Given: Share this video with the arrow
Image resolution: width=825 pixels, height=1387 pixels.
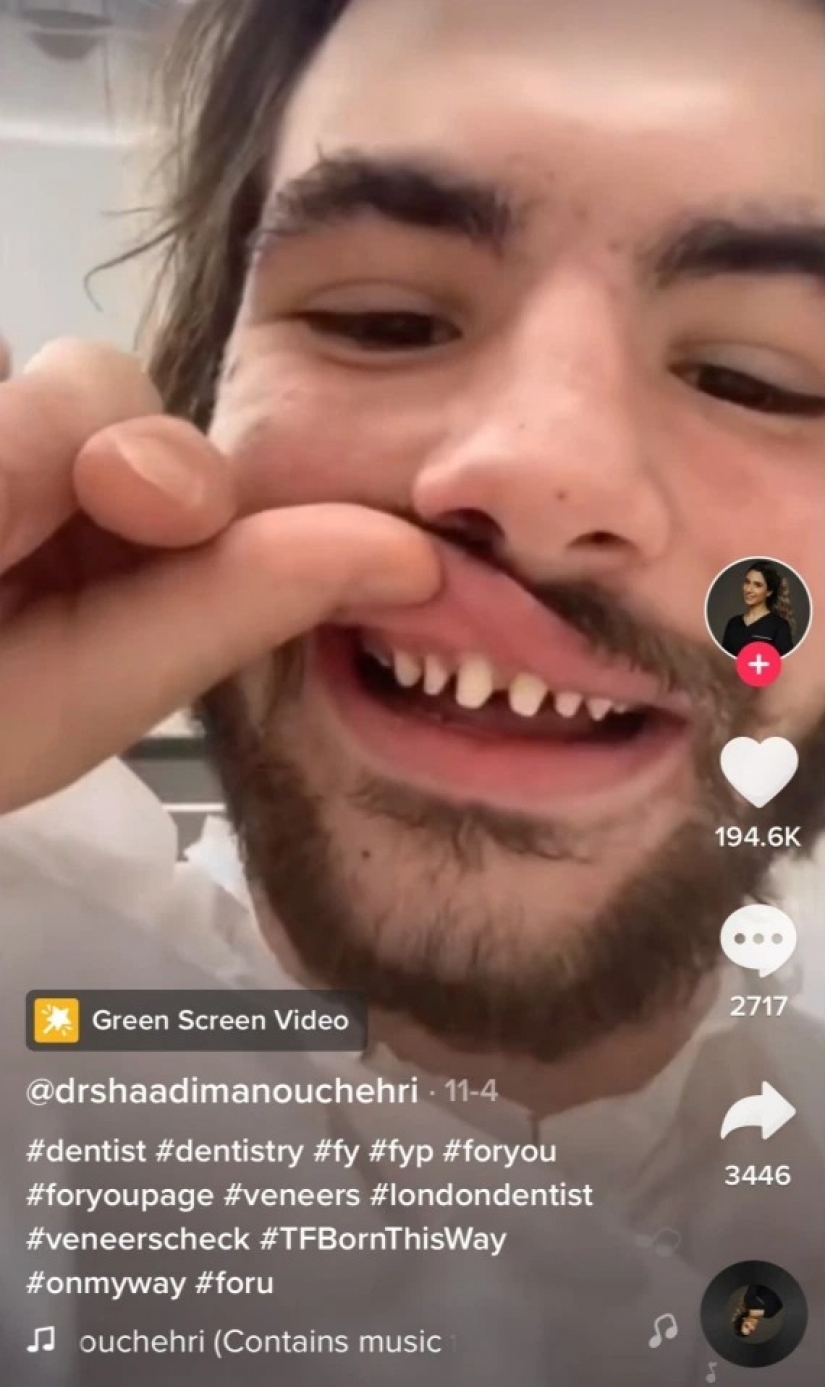Looking at the screenshot, I should pos(759,1109).
